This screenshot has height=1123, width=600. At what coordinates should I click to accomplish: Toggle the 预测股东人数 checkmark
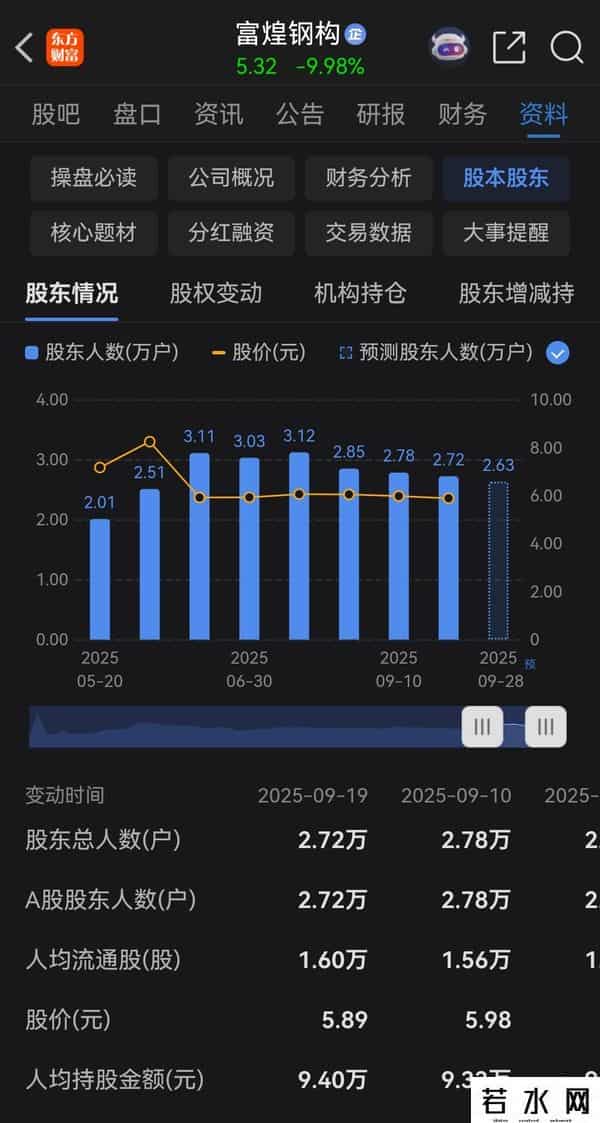tap(558, 352)
